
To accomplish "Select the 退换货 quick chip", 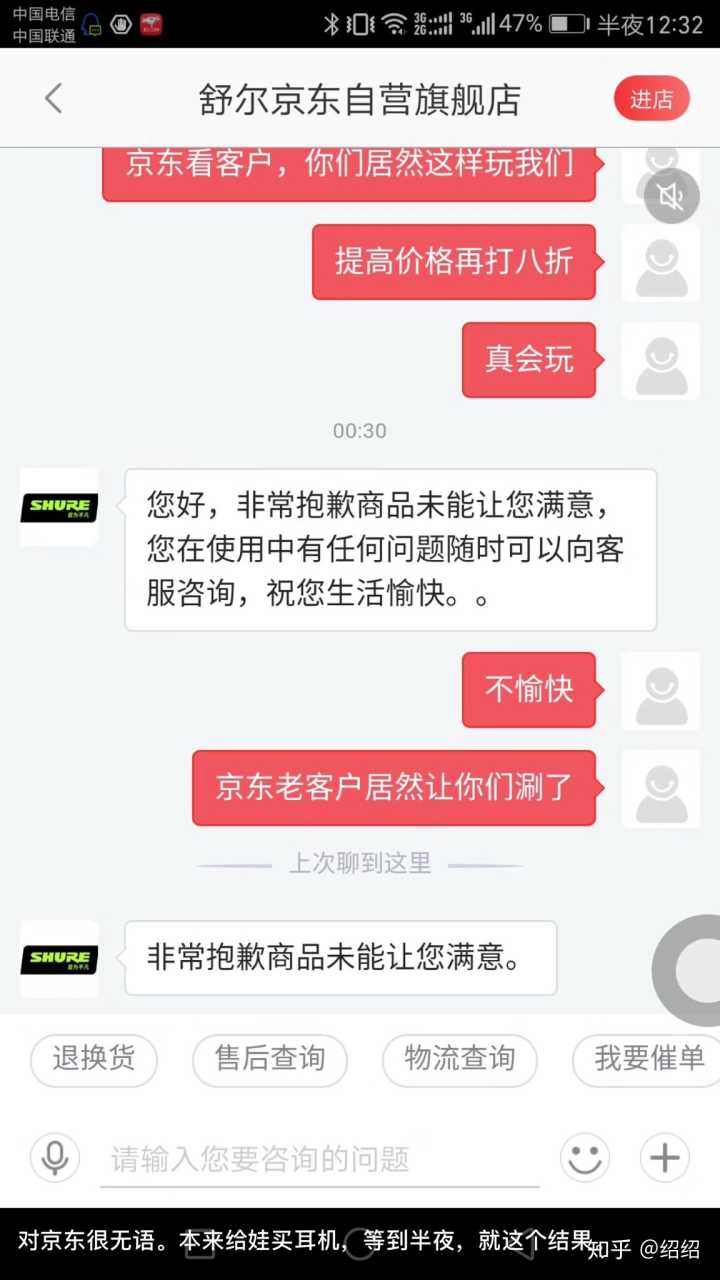I will pos(94,1059).
